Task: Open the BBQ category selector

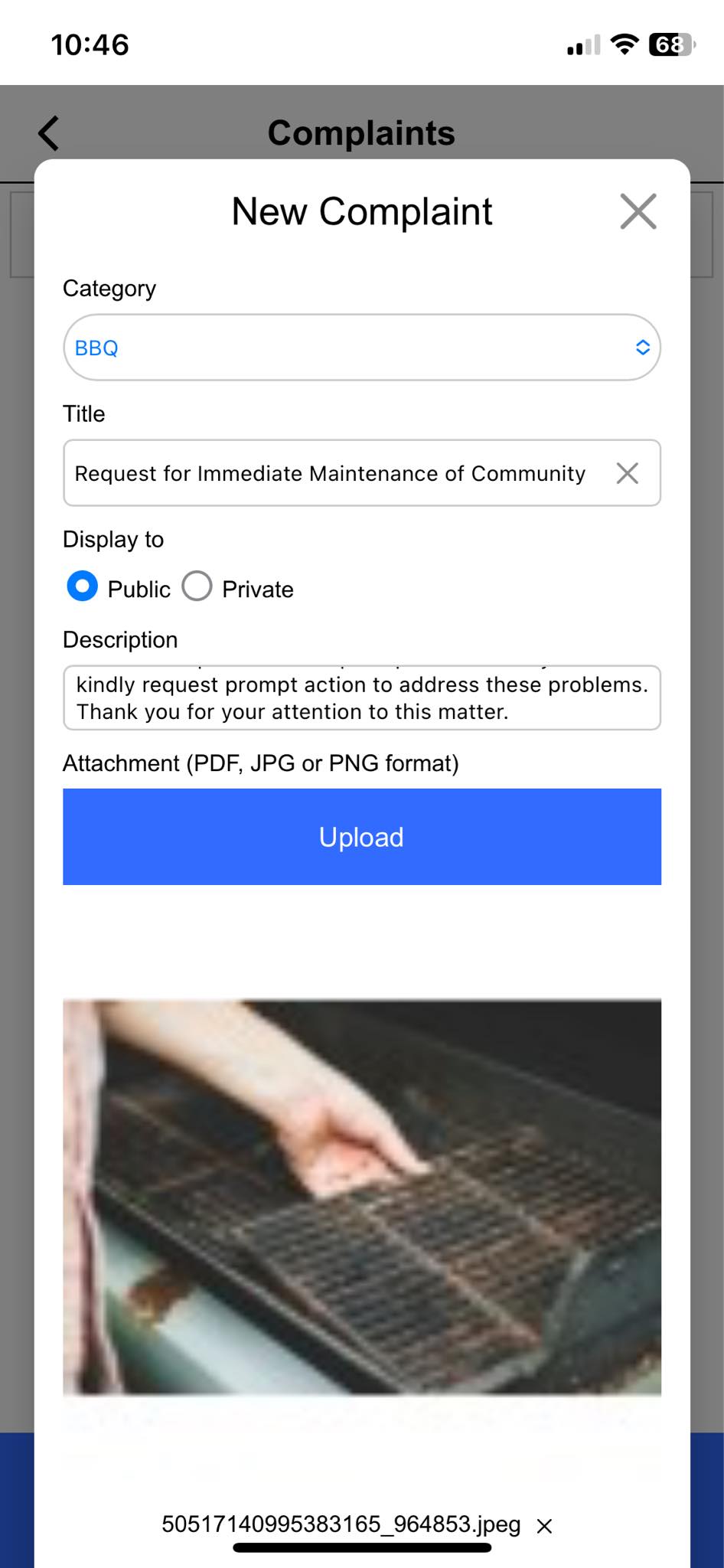Action: pyautogui.click(x=361, y=347)
